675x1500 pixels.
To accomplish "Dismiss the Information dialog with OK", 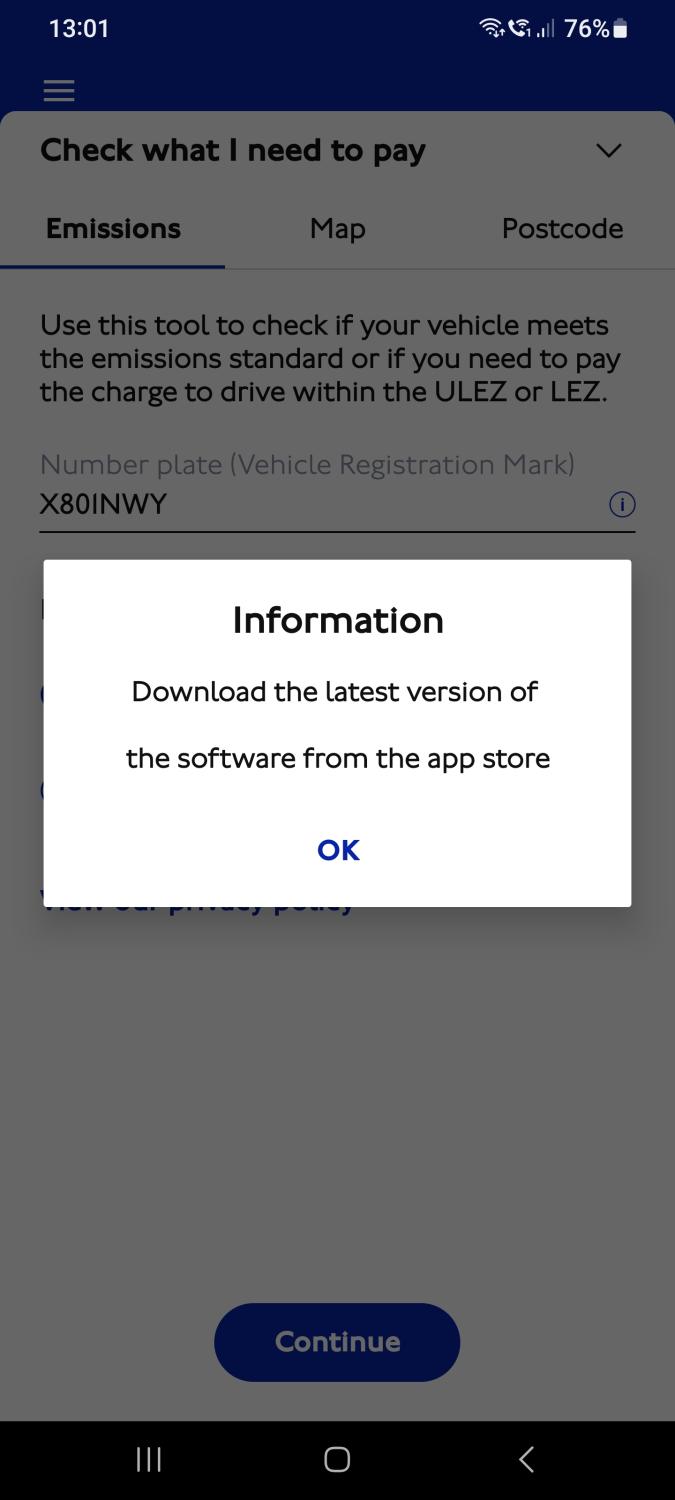I will tap(338, 850).
